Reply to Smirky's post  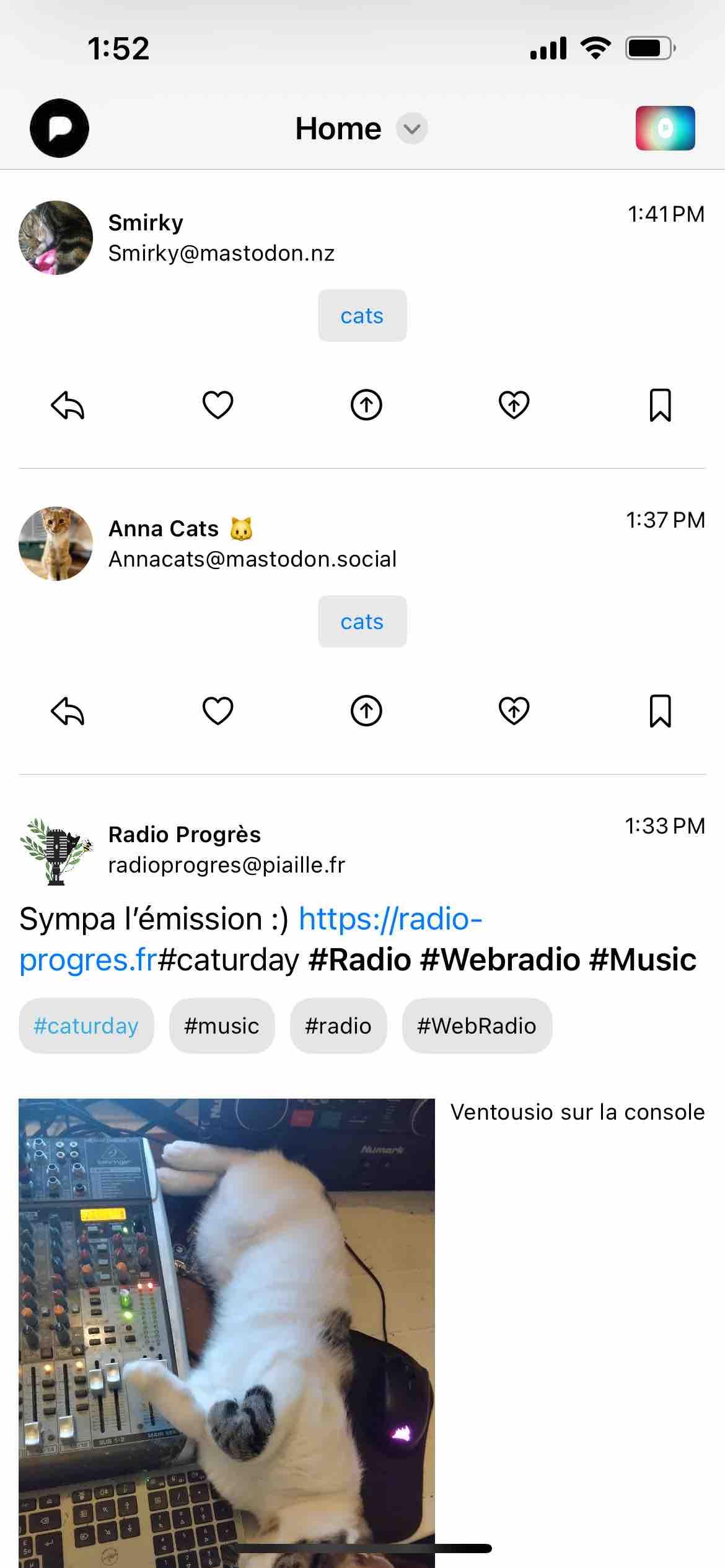click(x=68, y=406)
